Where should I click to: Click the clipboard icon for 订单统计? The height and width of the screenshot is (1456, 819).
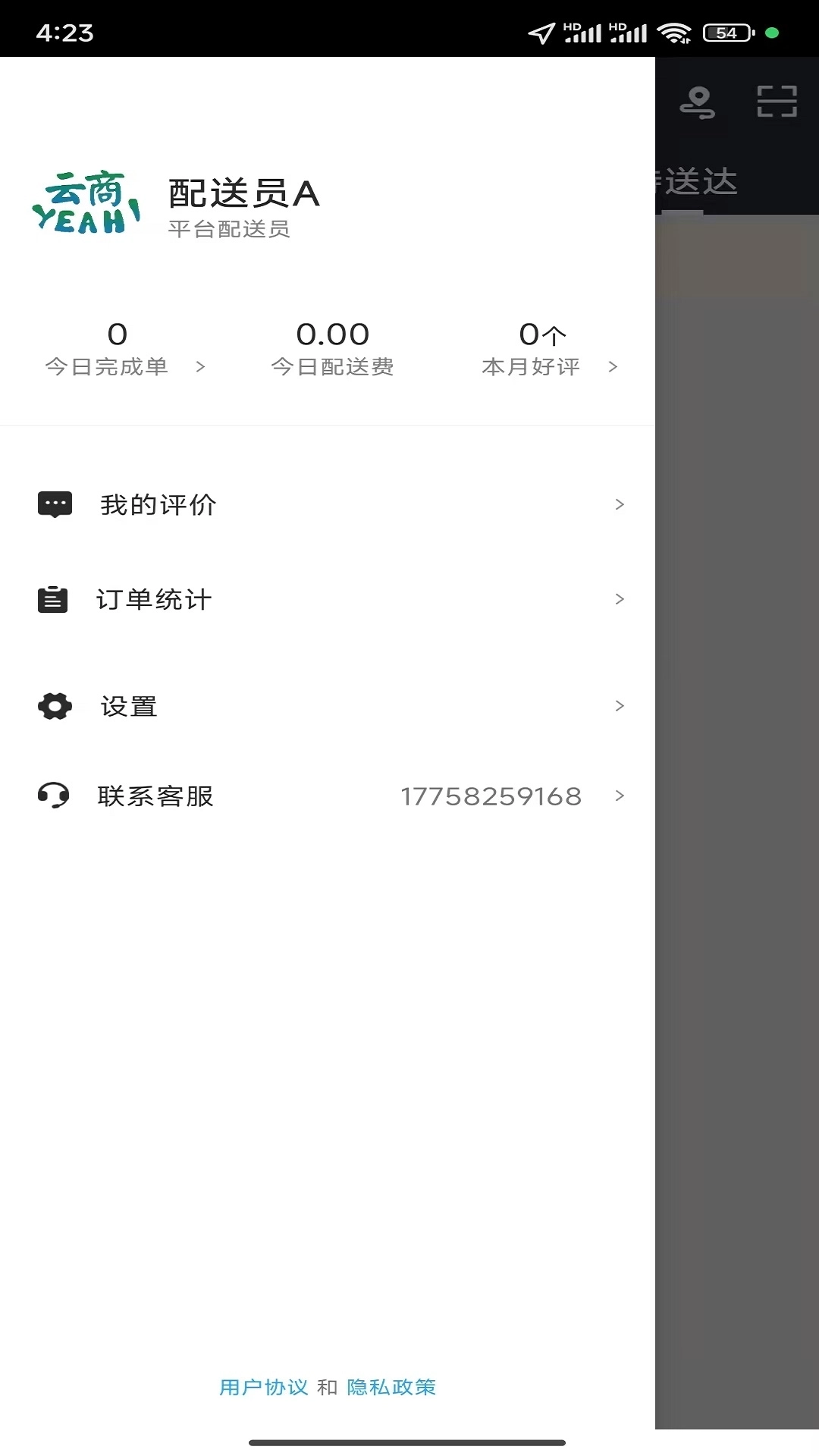(x=54, y=600)
